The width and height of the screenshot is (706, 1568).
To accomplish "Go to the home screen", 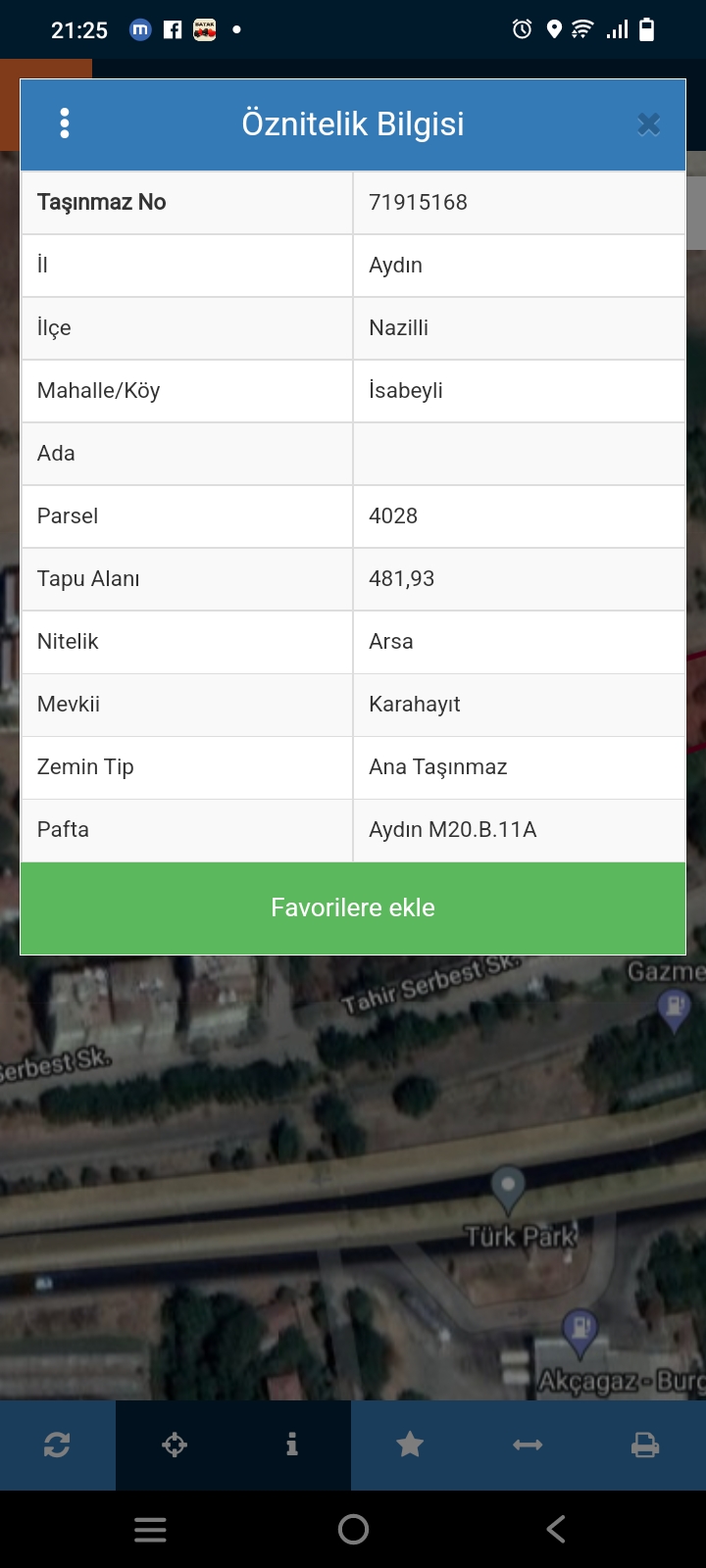I will tap(353, 1529).
